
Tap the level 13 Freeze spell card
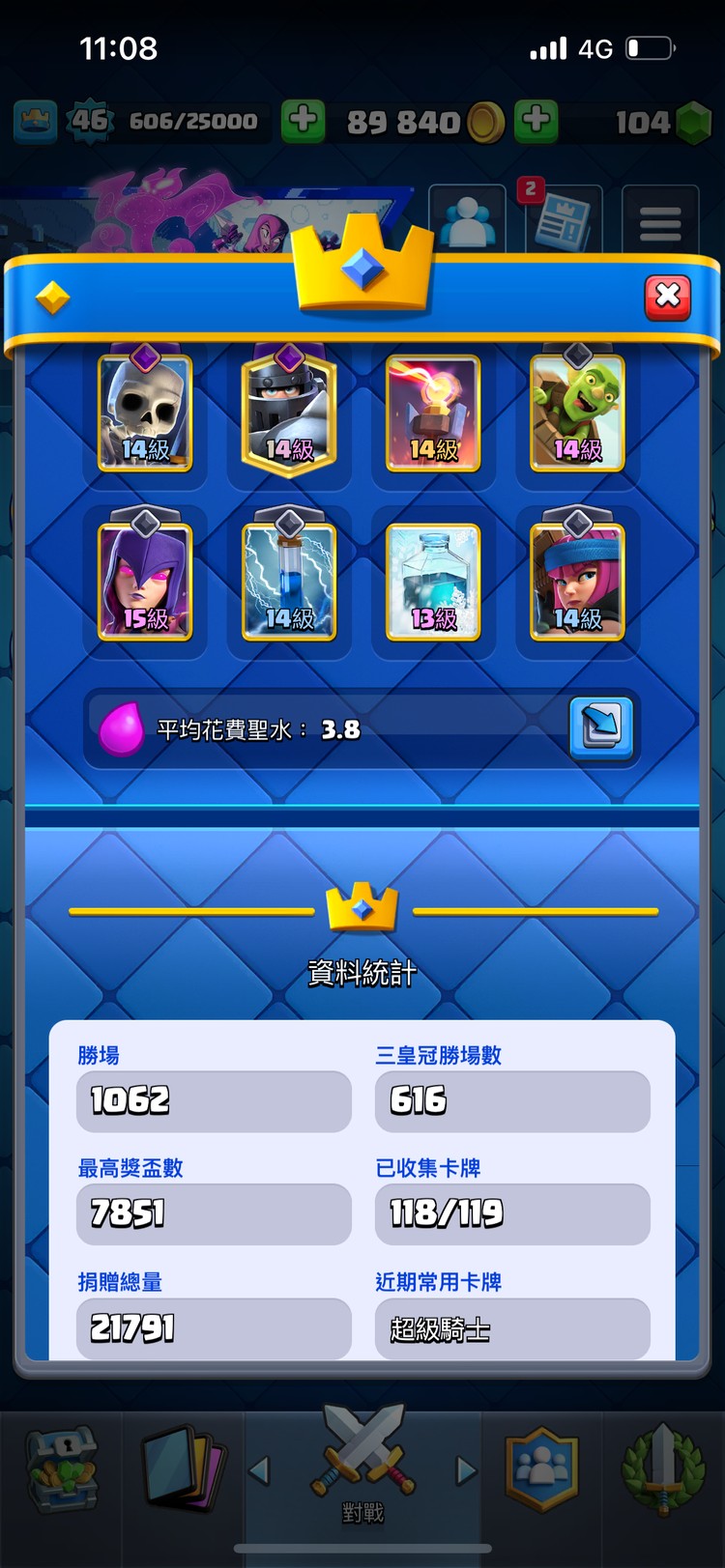pos(433,582)
